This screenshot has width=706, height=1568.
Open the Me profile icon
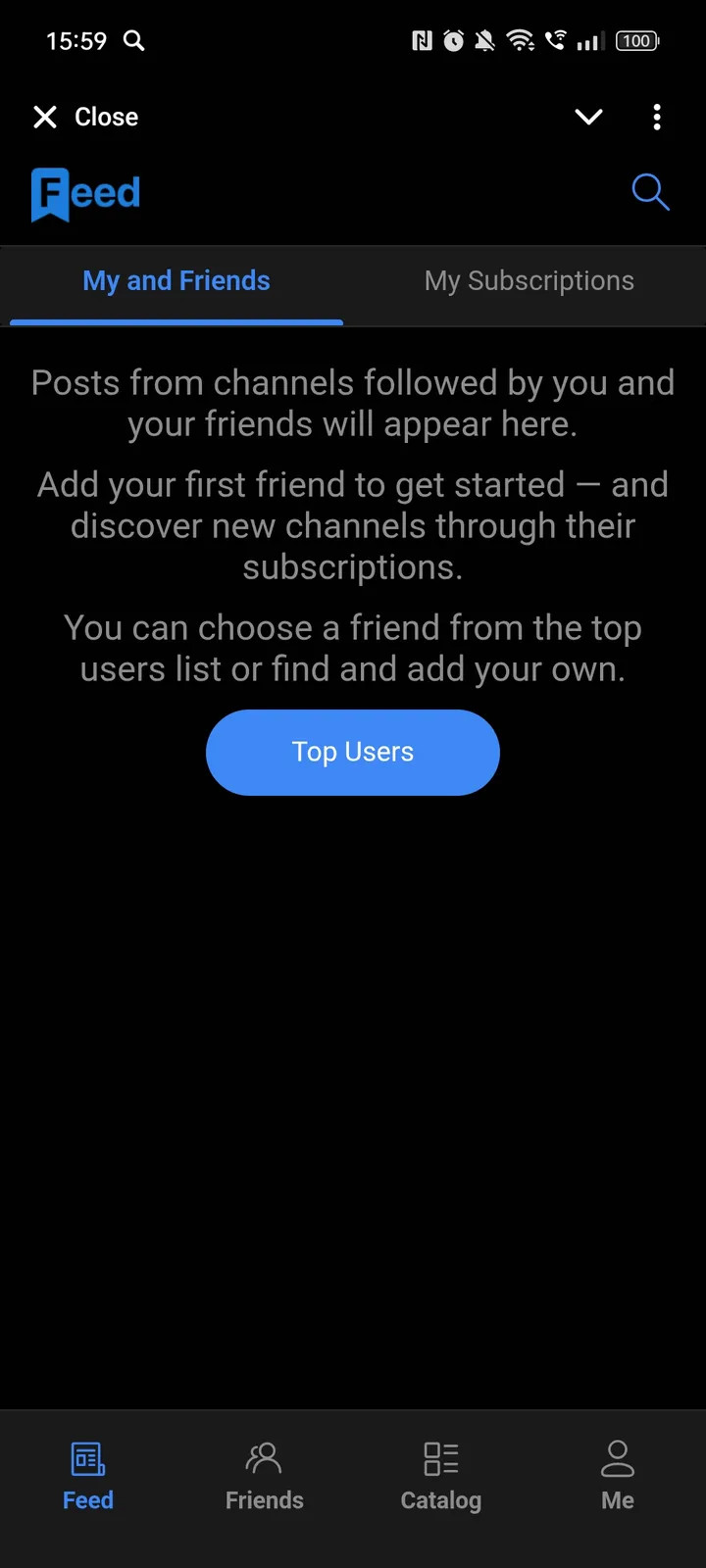[x=617, y=1458]
